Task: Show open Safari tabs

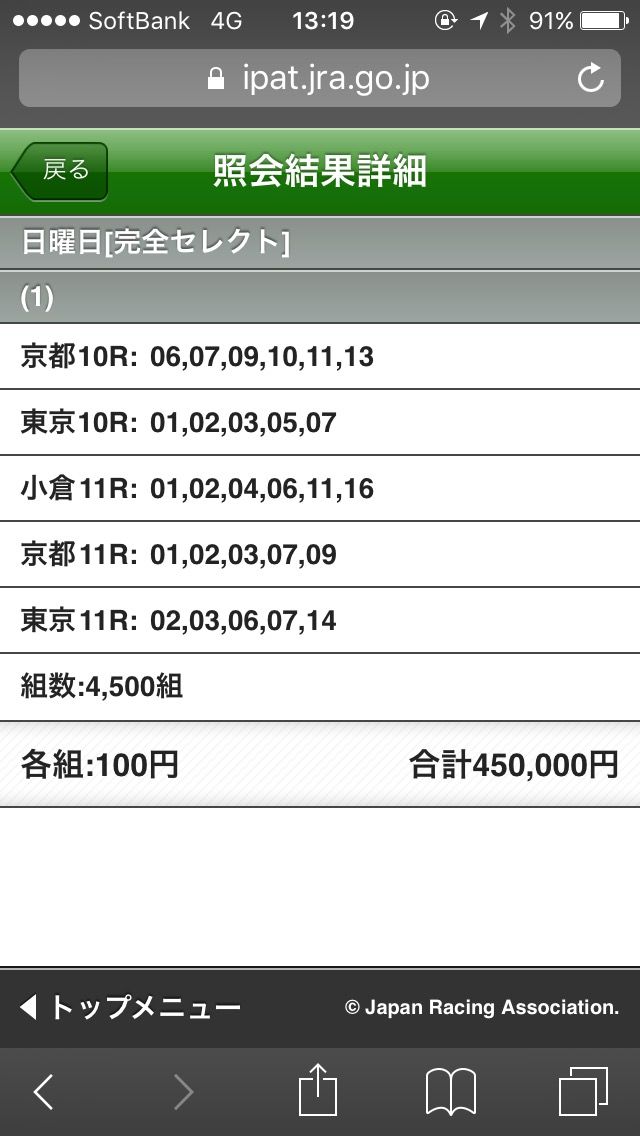Action: pos(582,1092)
